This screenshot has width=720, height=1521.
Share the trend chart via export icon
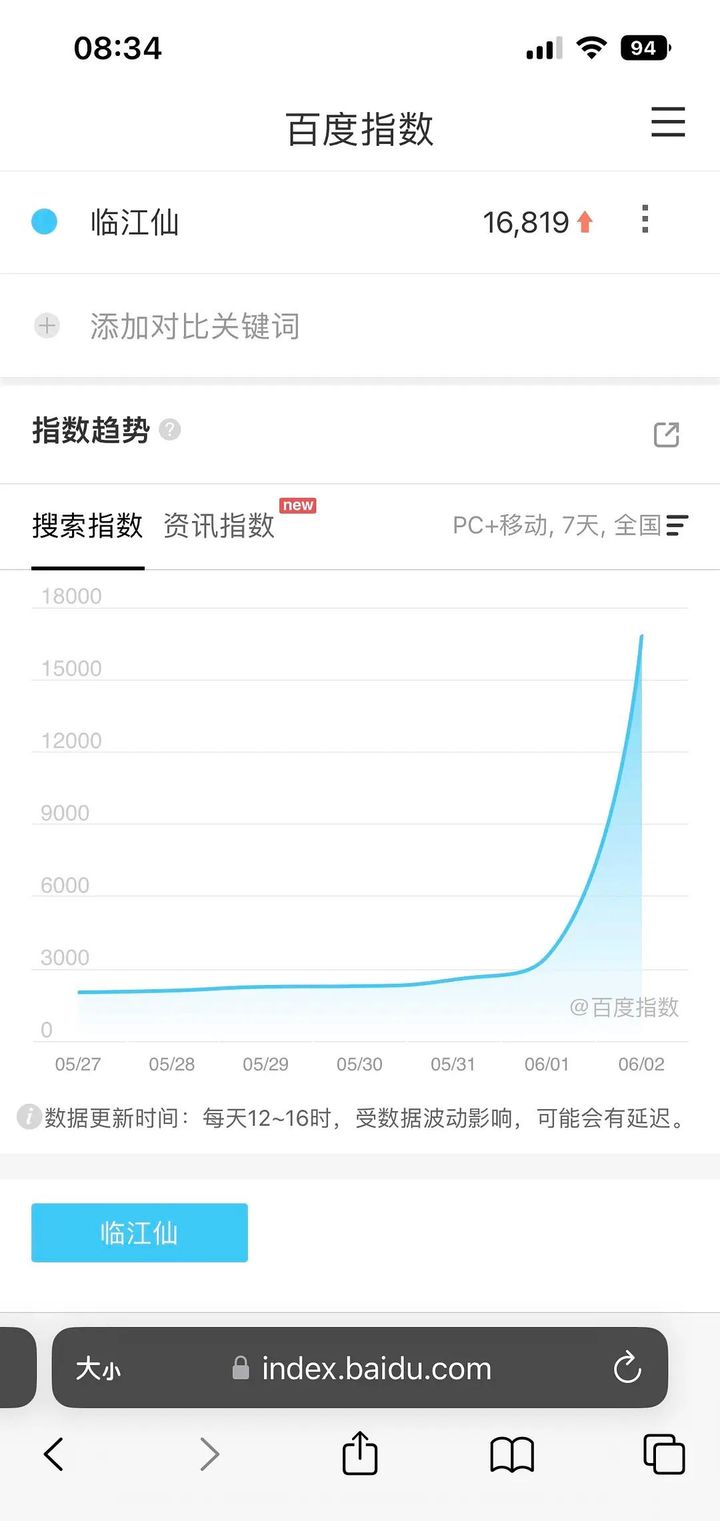click(666, 434)
